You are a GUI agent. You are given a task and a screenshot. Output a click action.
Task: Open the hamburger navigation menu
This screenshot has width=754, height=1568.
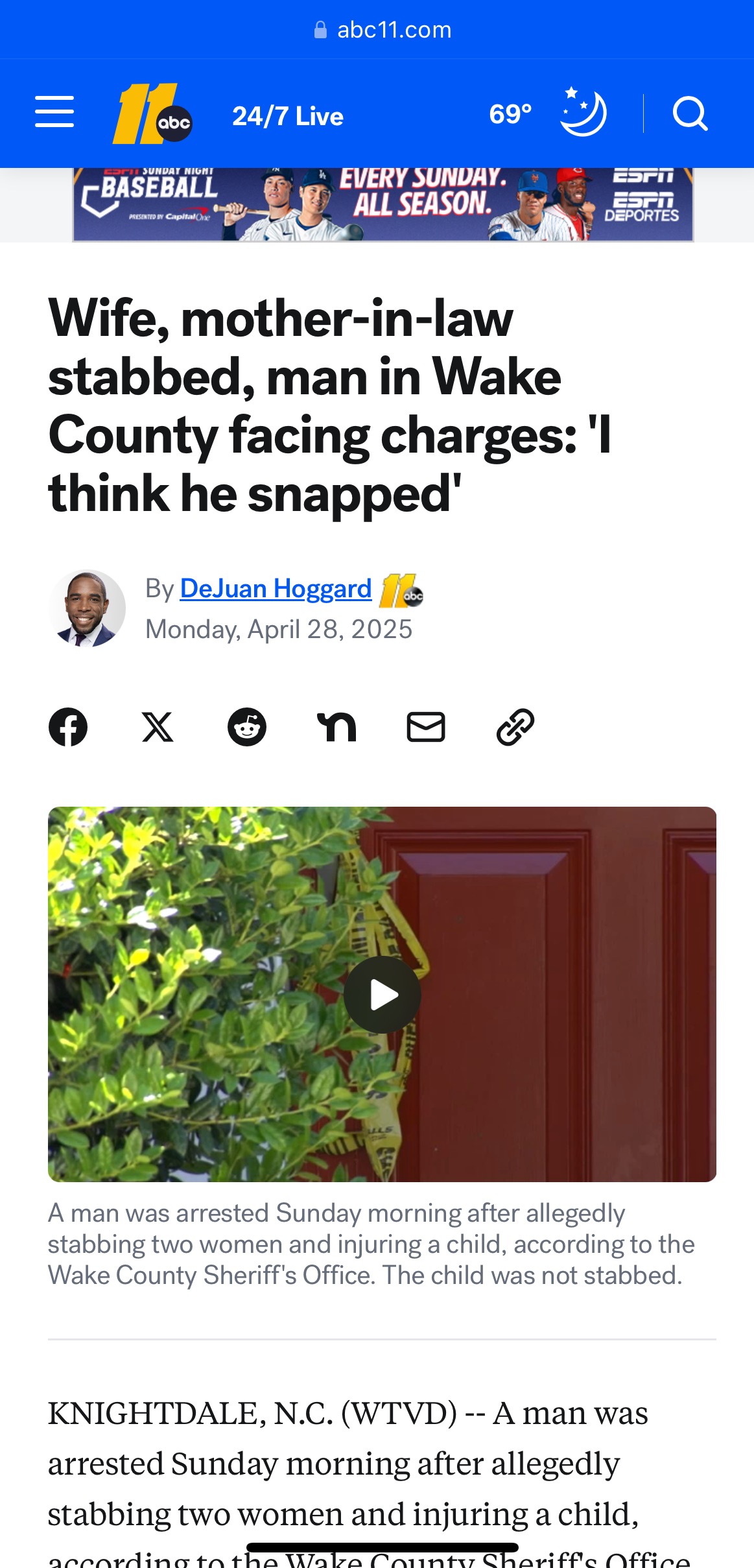tap(54, 112)
